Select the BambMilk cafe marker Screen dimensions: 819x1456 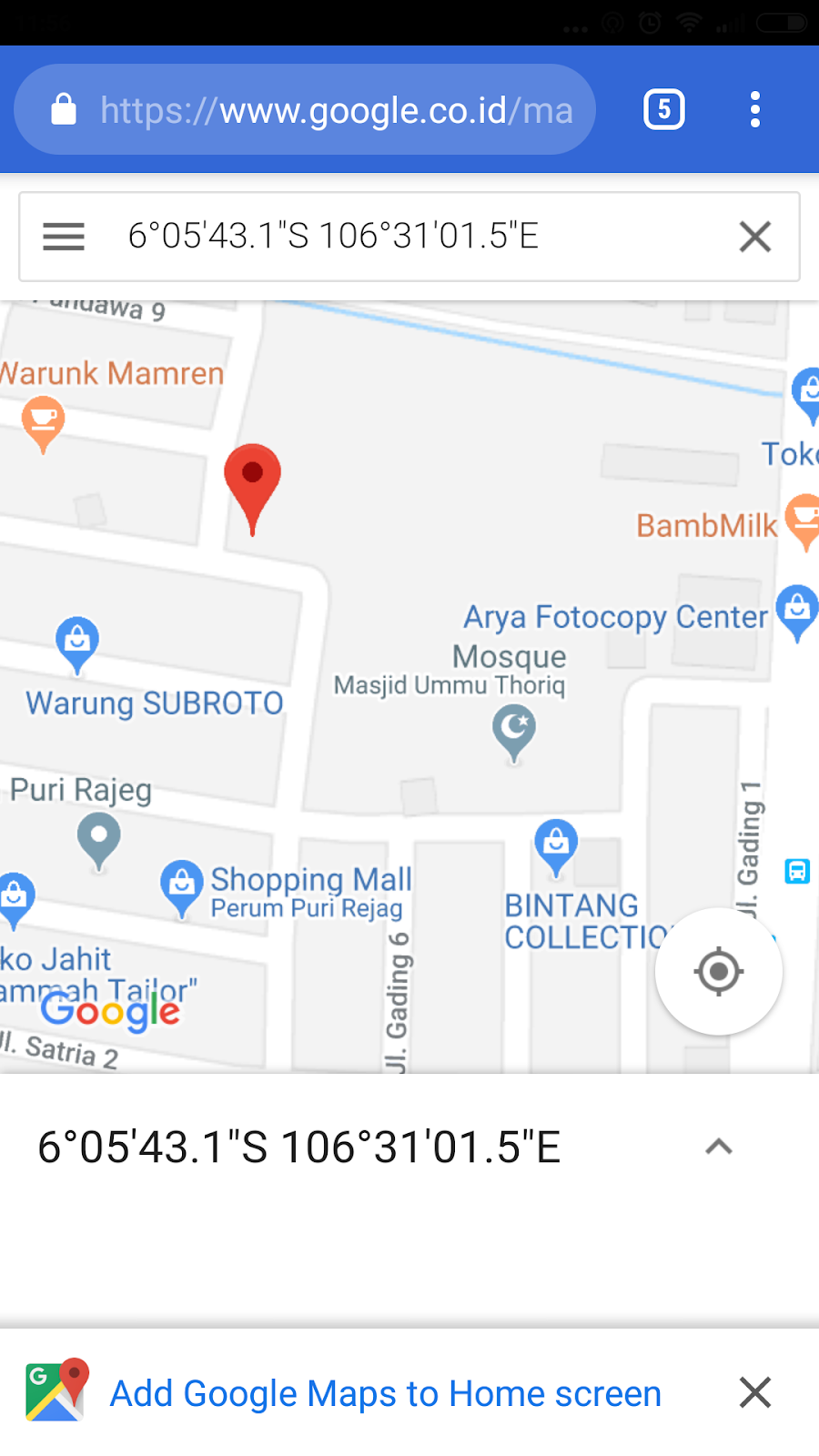click(803, 520)
